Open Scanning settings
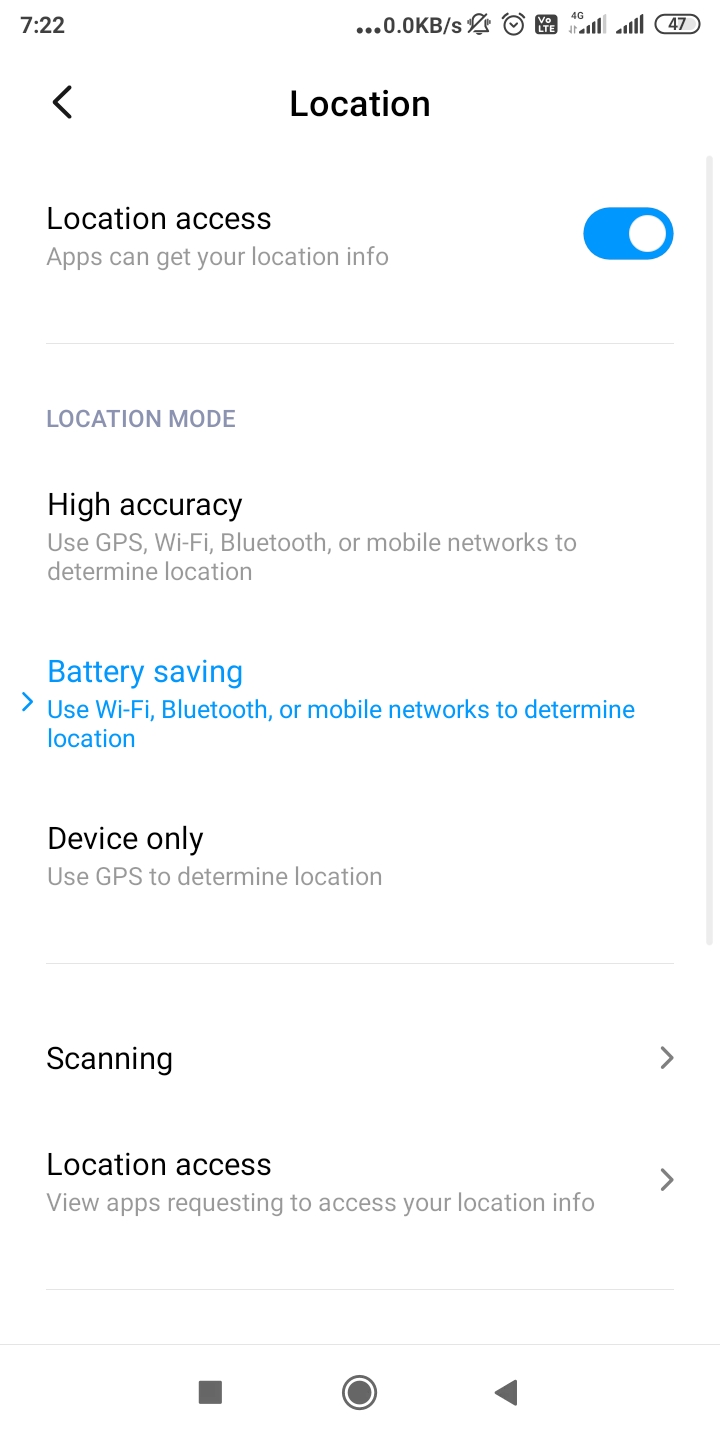Image resolution: width=720 pixels, height=1440 pixels. pyautogui.click(x=360, y=1058)
